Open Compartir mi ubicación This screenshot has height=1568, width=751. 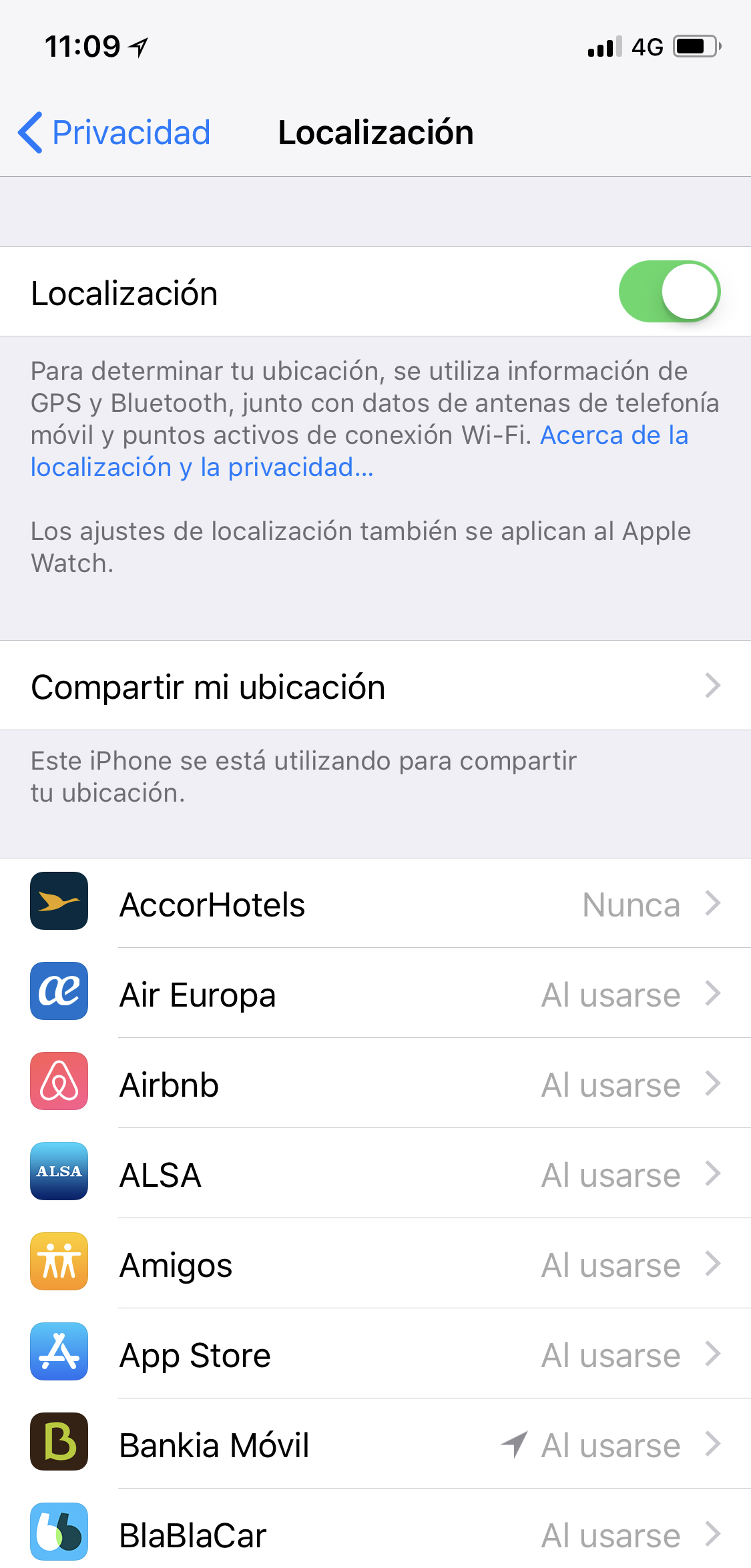coord(375,686)
